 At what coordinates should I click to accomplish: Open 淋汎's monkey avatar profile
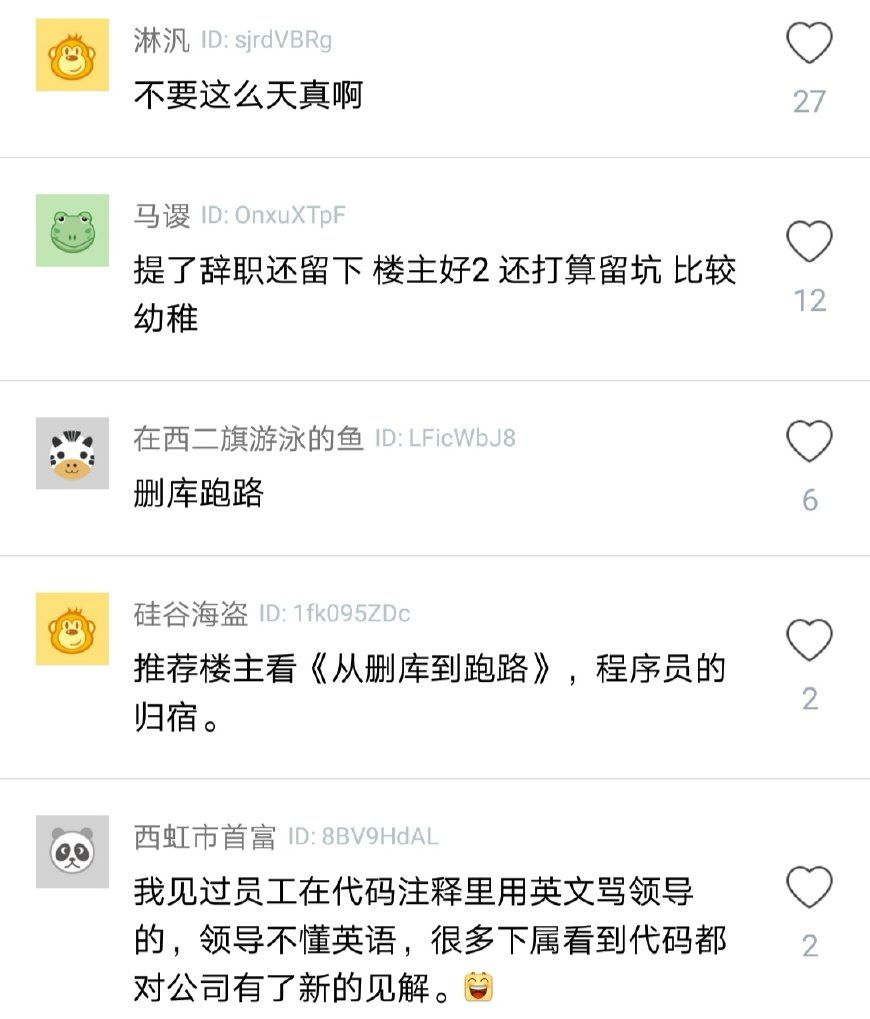pos(72,55)
